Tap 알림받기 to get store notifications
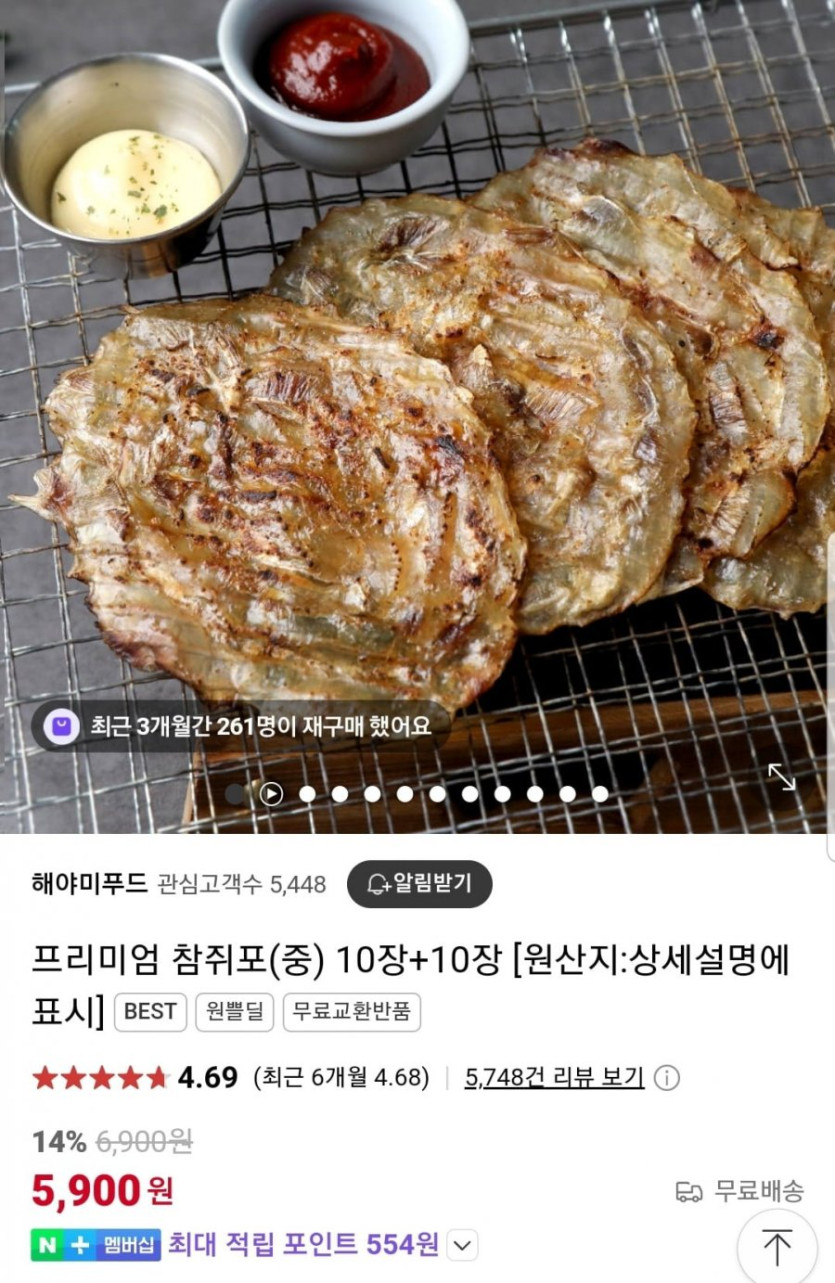The width and height of the screenshot is (835, 1283). click(x=419, y=884)
